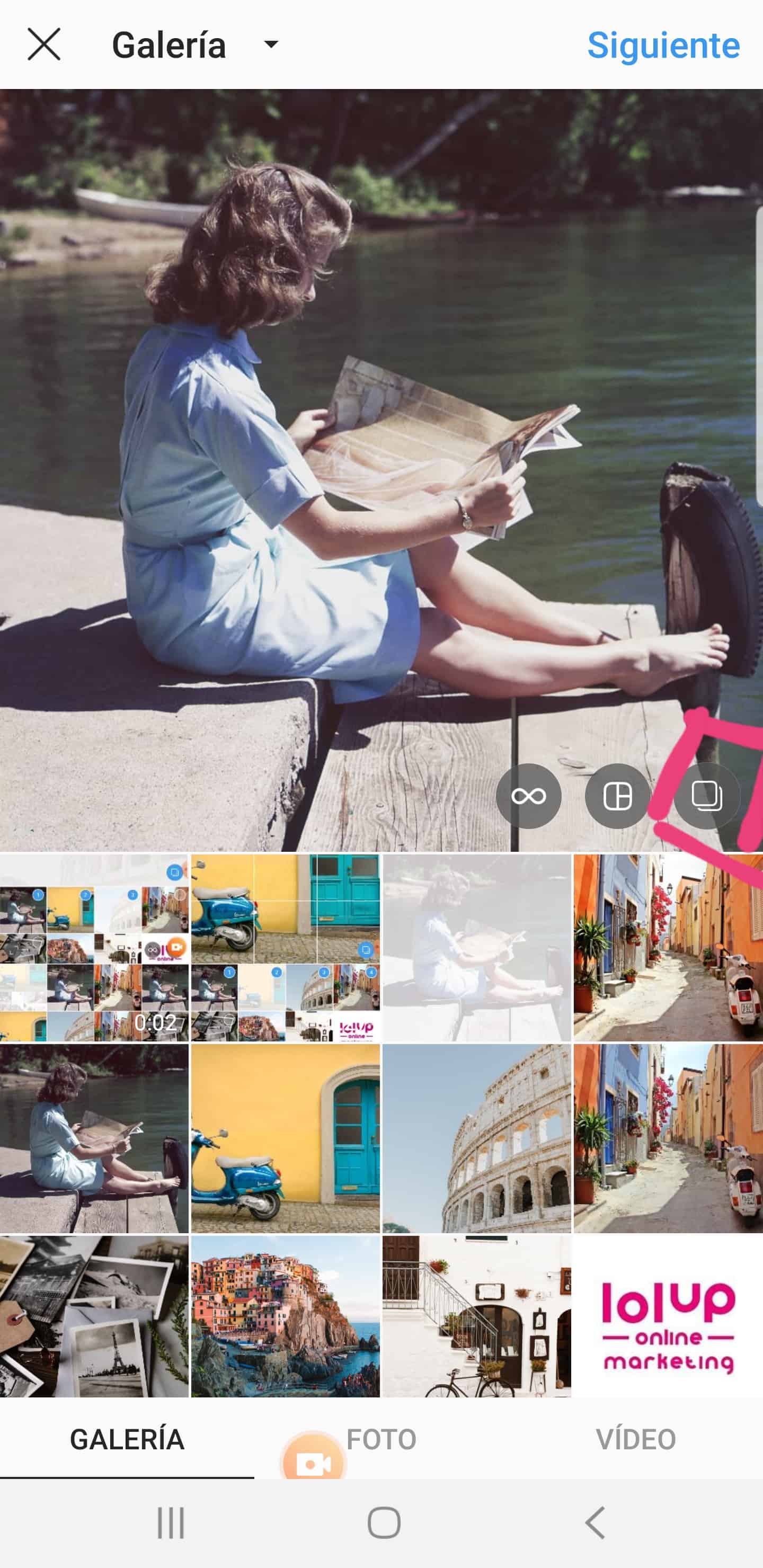
Task: Enable select multiple photos icon
Action: pos(706,796)
